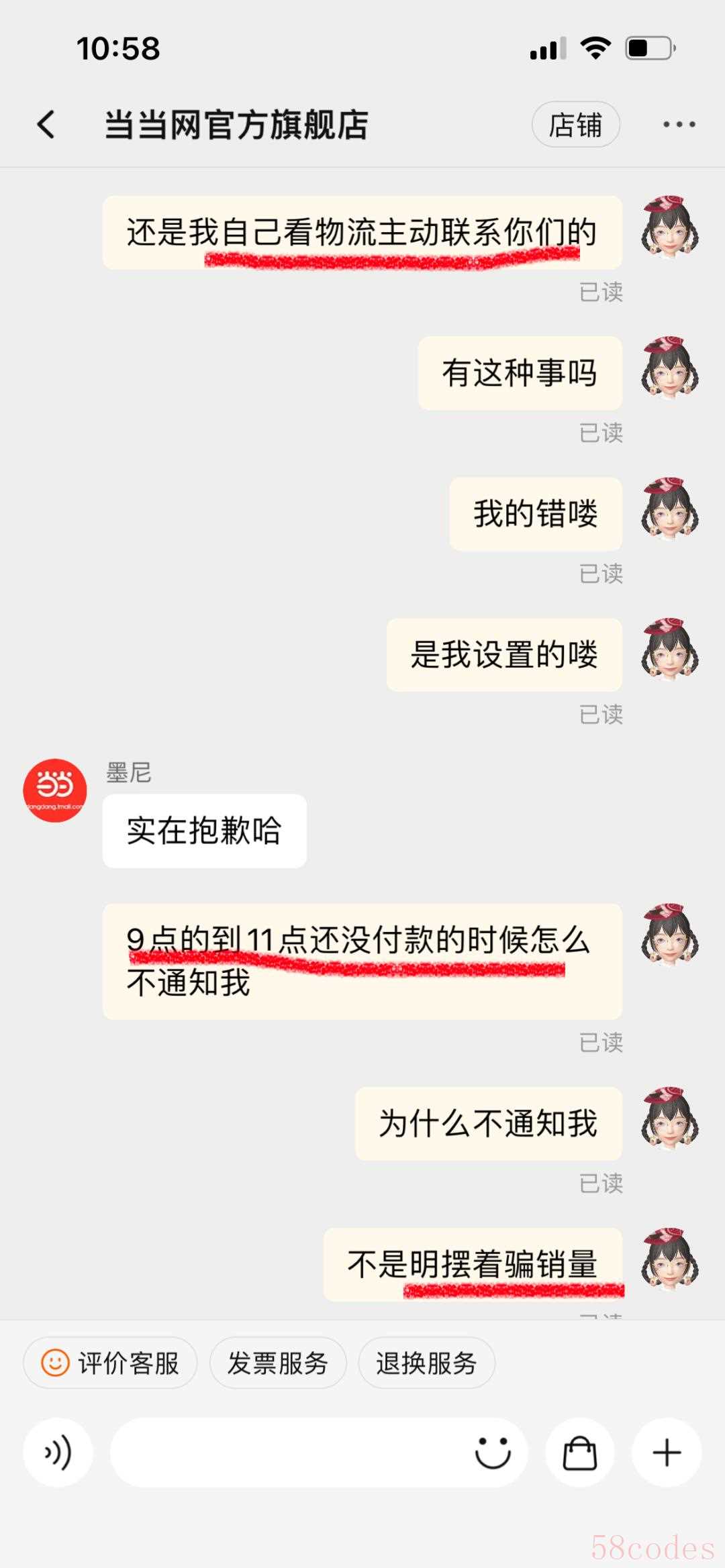The width and height of the screenshot is (725, 1568).
Task: Open the shopping bag product picker
Action: 579,1452
